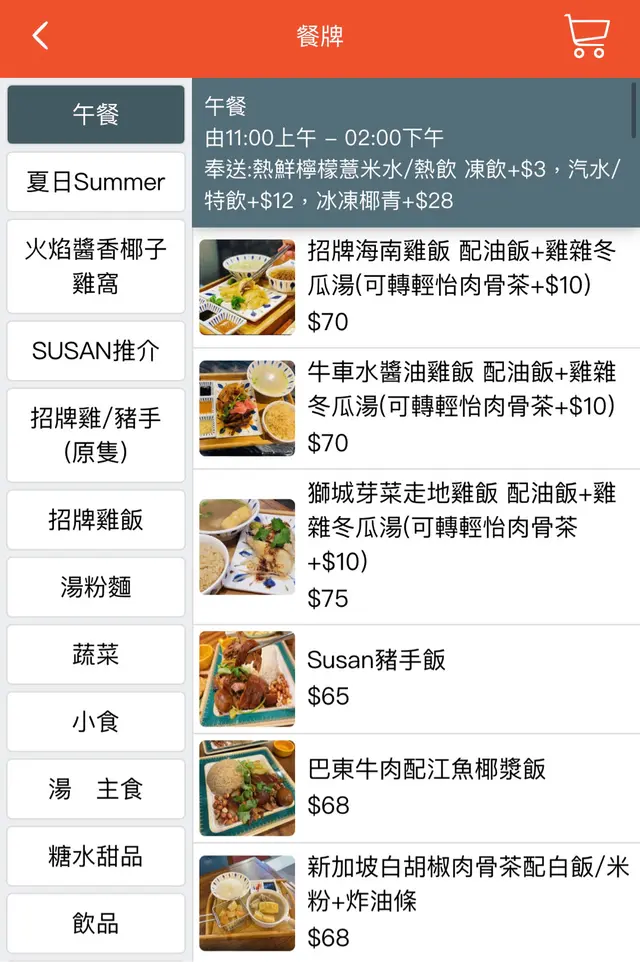Open 火焰醬香椰子雞窩 category
The image size is (640, 962).
(96, 266)
